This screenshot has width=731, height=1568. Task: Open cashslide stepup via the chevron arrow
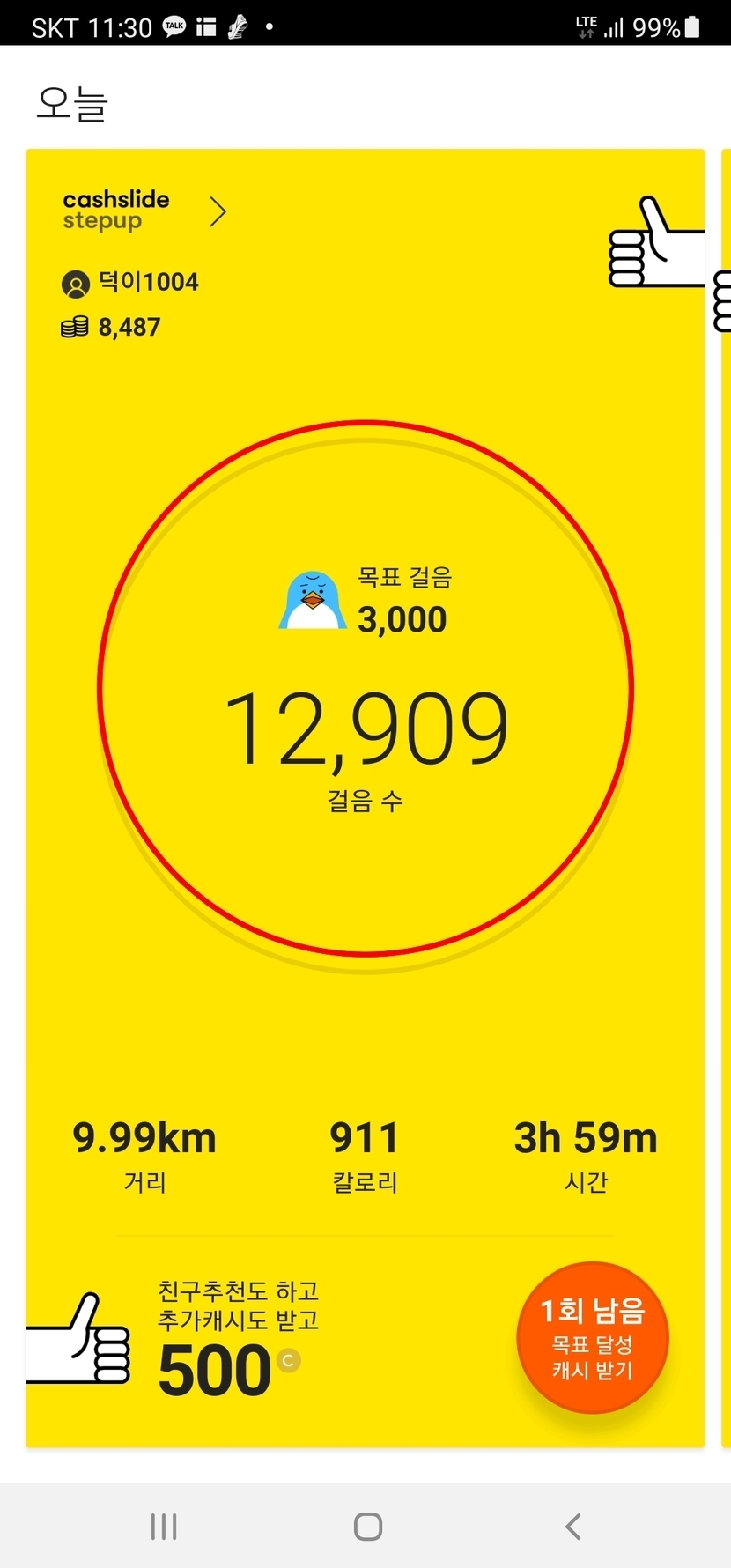click(218, 211)
